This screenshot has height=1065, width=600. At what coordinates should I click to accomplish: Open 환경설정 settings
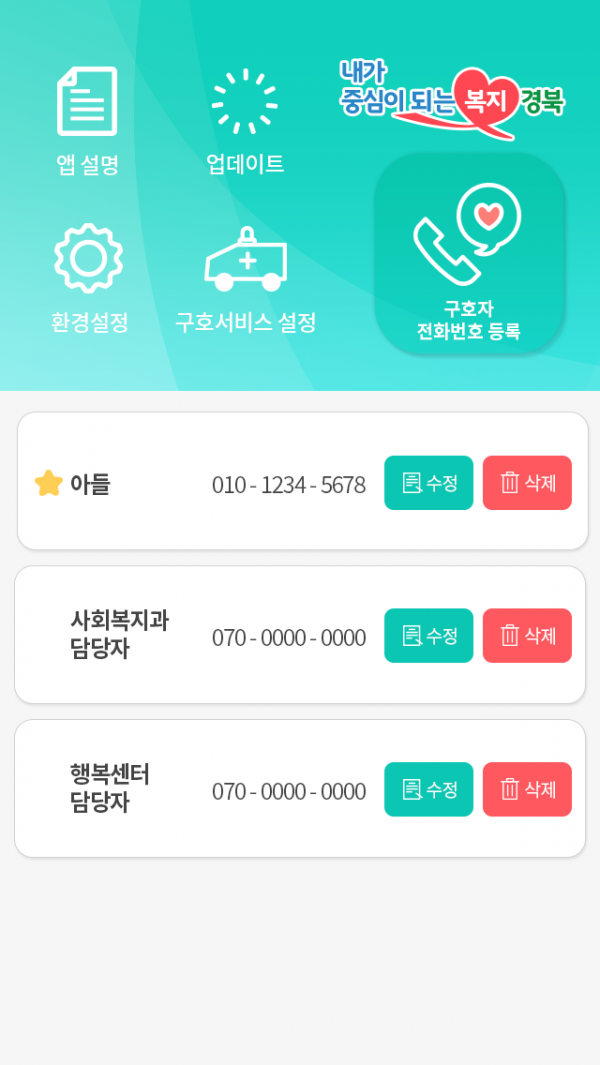pyautogui.click(x=89, y=277)
